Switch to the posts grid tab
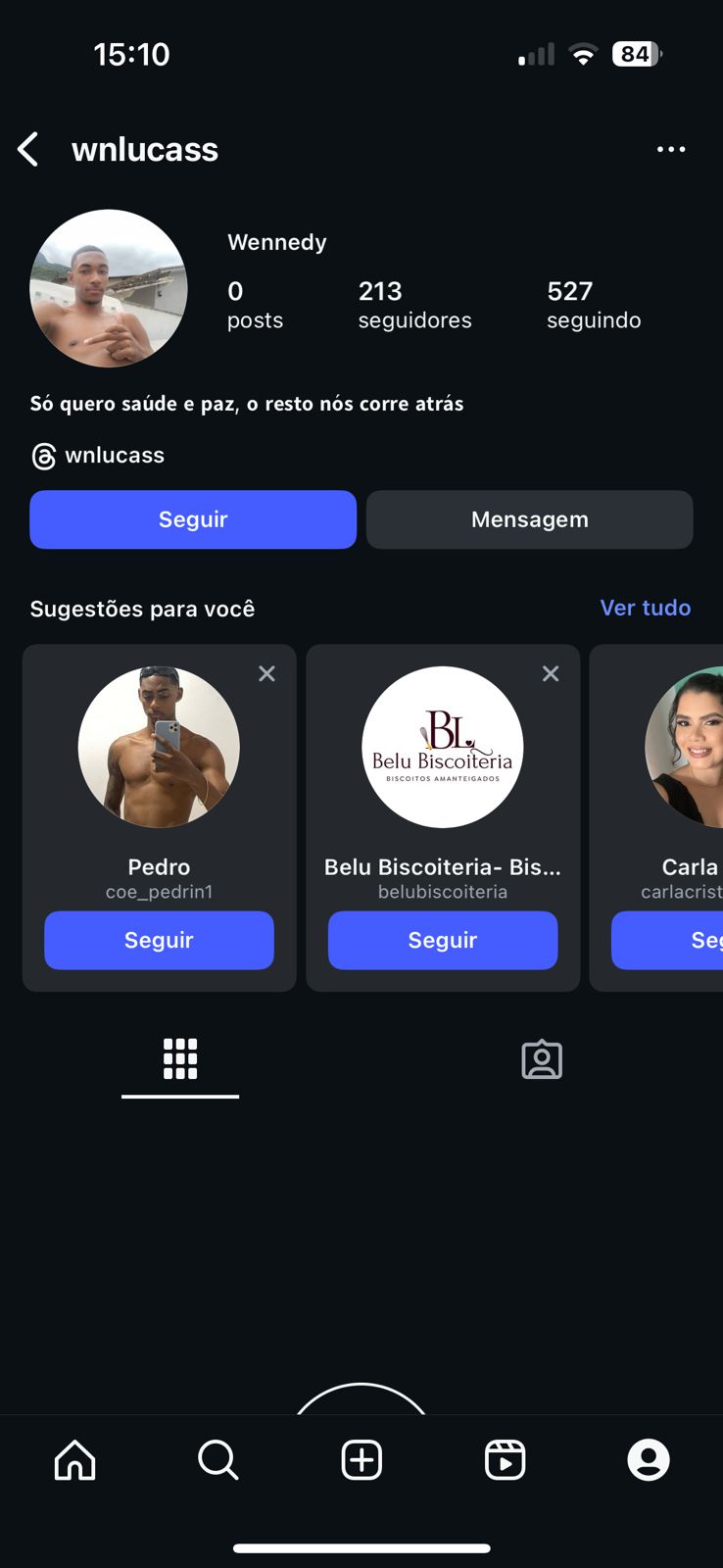 [x=180, y=1059]
